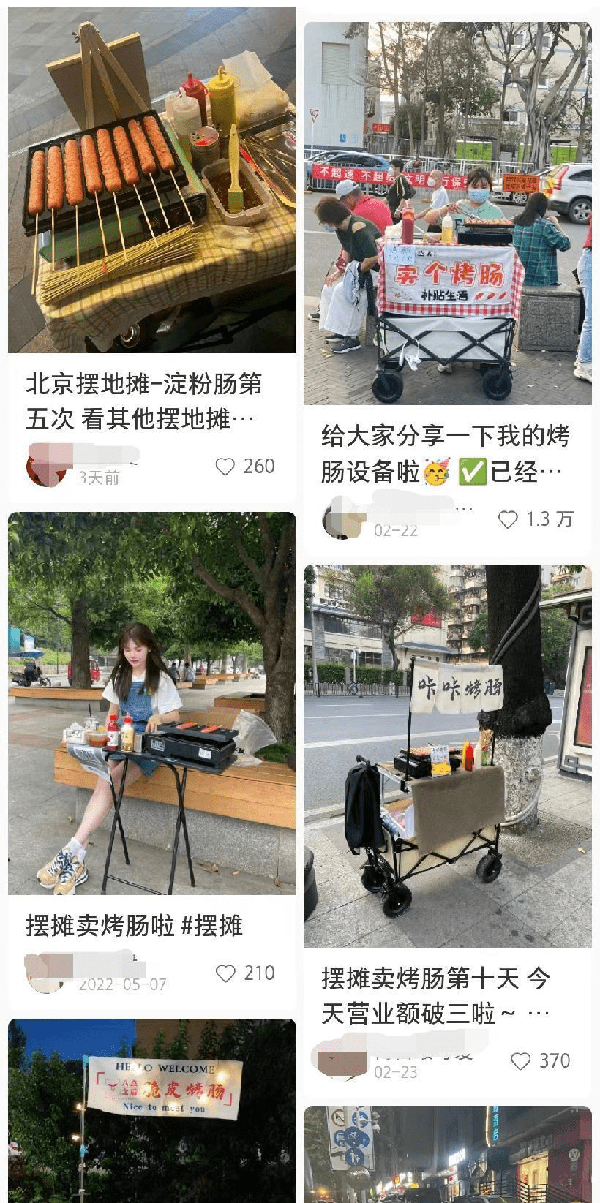600x1203 pixels.
Task: Like the post with 1.3万 likes
Action: tap(508, 519)
